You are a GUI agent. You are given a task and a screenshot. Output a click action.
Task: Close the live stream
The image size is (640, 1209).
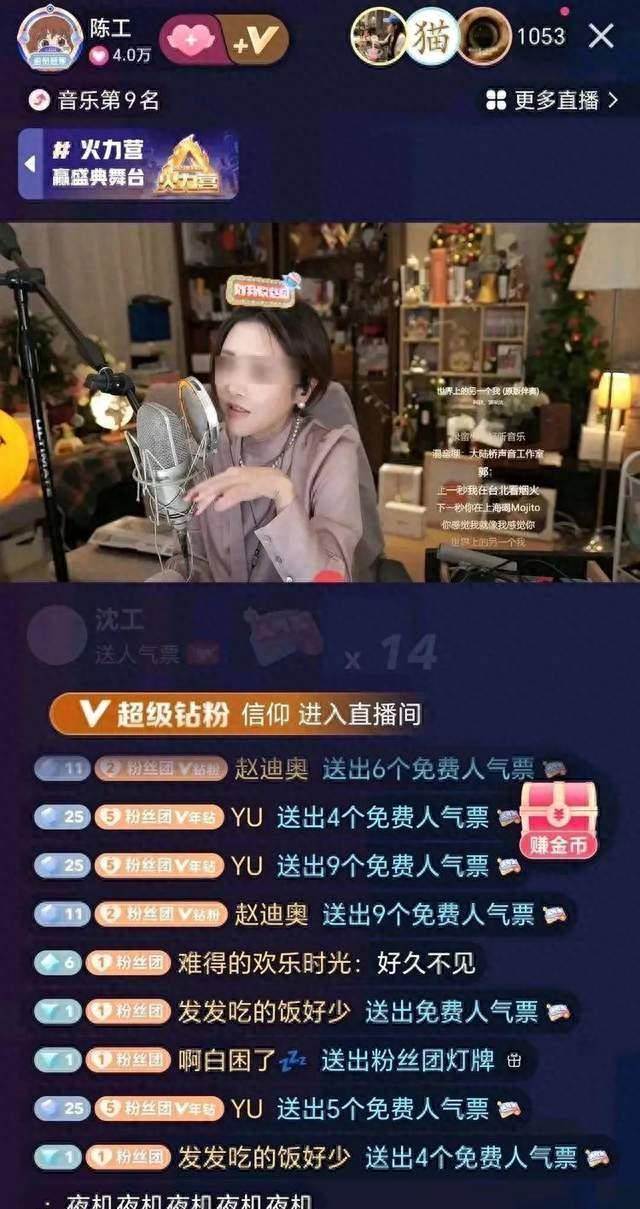601,37
